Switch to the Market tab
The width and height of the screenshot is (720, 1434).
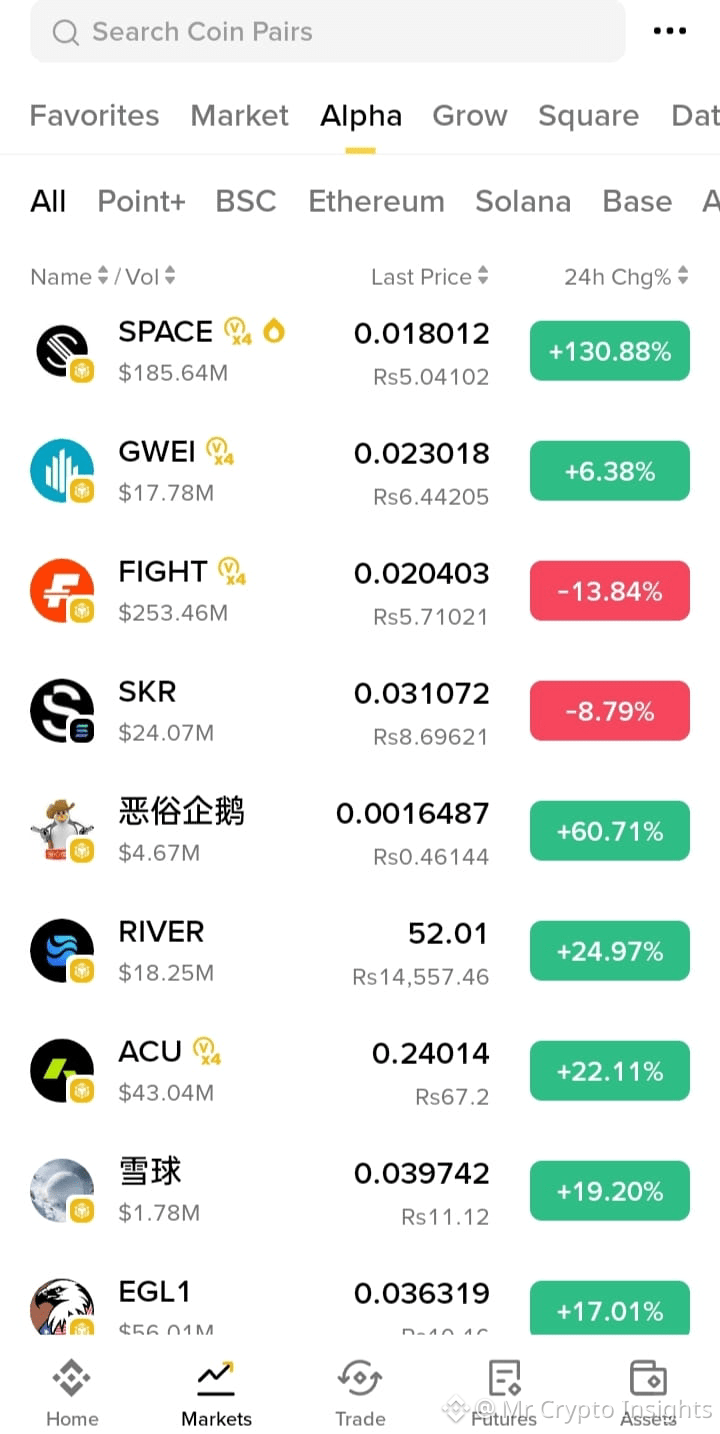[x=239, y=115]
